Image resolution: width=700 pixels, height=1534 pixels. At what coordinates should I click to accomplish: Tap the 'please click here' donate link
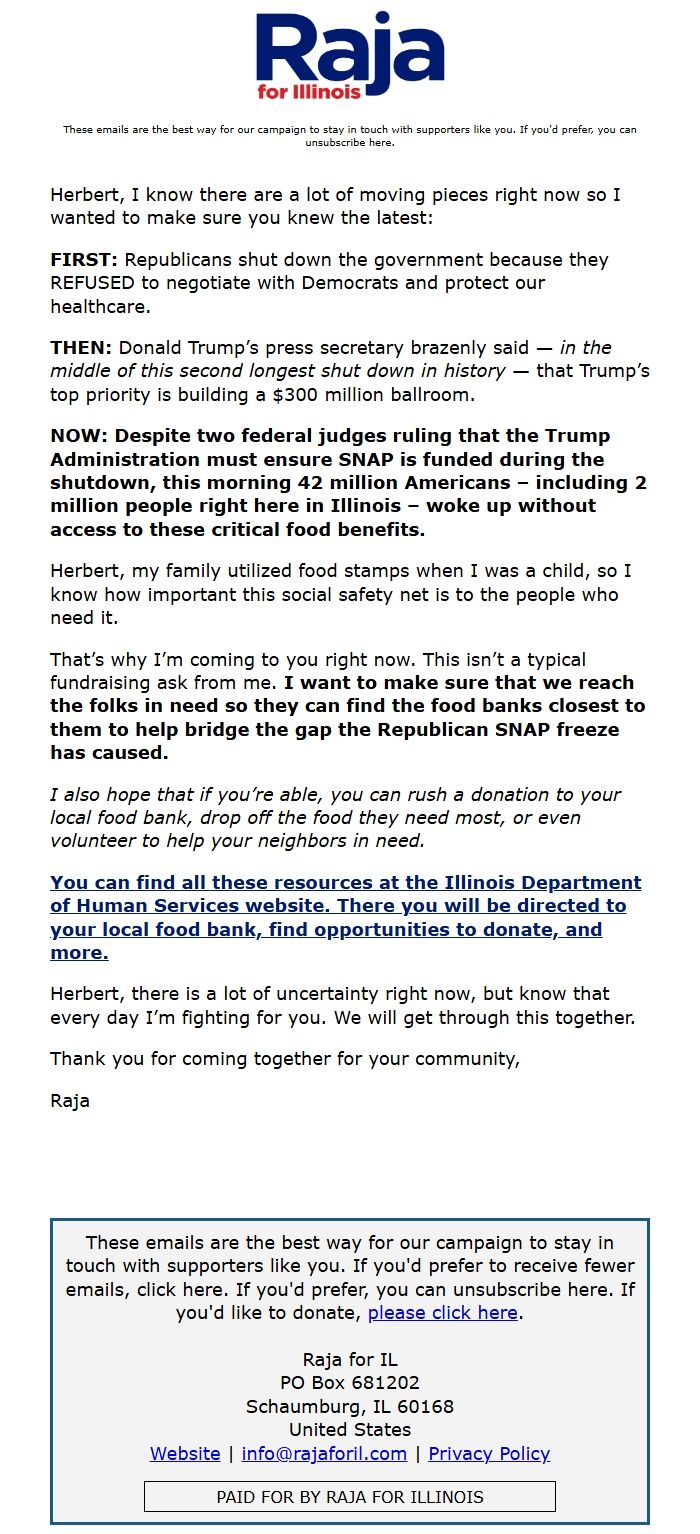[442, 1312]
